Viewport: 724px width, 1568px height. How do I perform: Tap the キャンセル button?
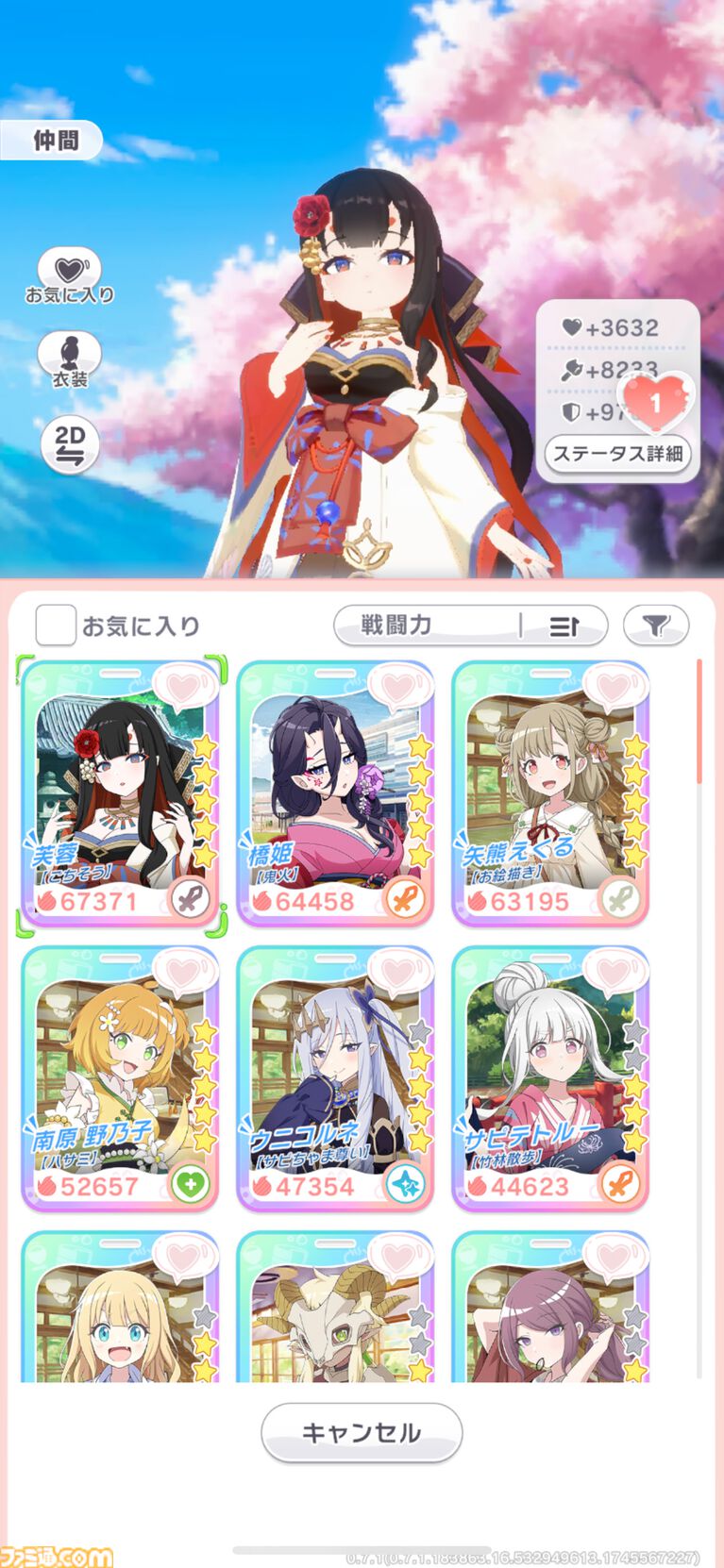tap(362, 1433)
